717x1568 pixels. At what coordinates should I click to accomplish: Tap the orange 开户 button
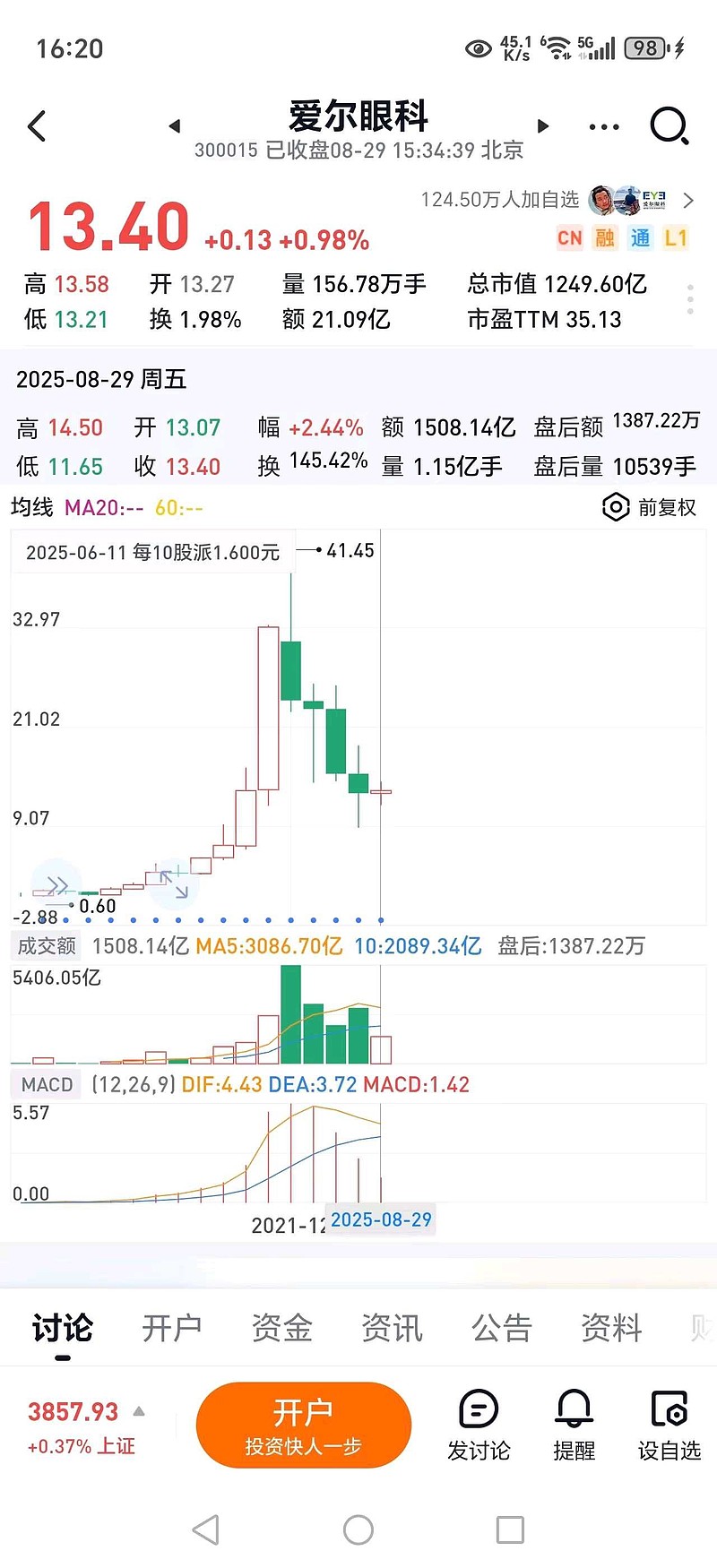(x=304, y=1425)
